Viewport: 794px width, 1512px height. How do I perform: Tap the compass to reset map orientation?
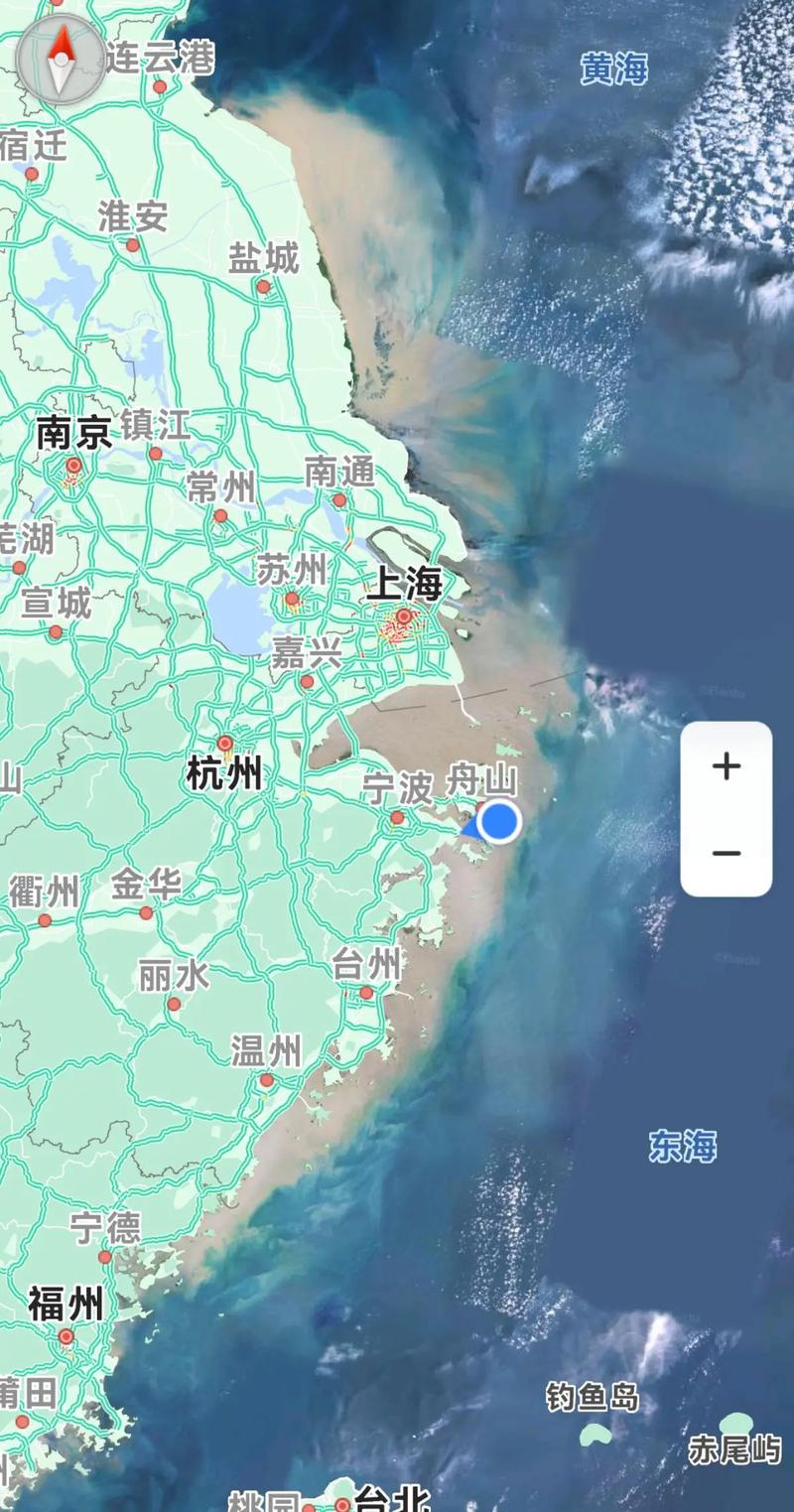[61, 60]
